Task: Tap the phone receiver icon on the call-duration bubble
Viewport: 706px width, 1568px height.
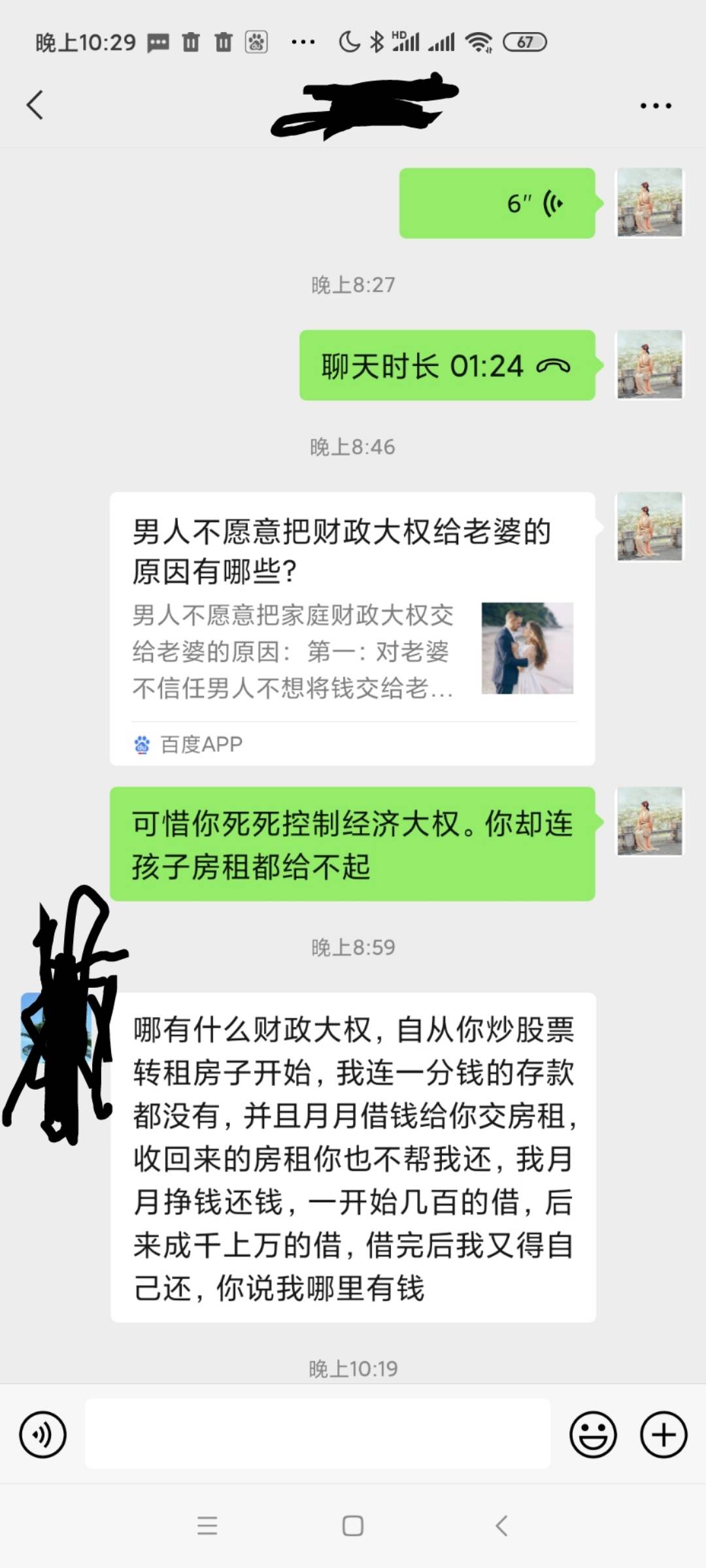Action: [552, 366]
